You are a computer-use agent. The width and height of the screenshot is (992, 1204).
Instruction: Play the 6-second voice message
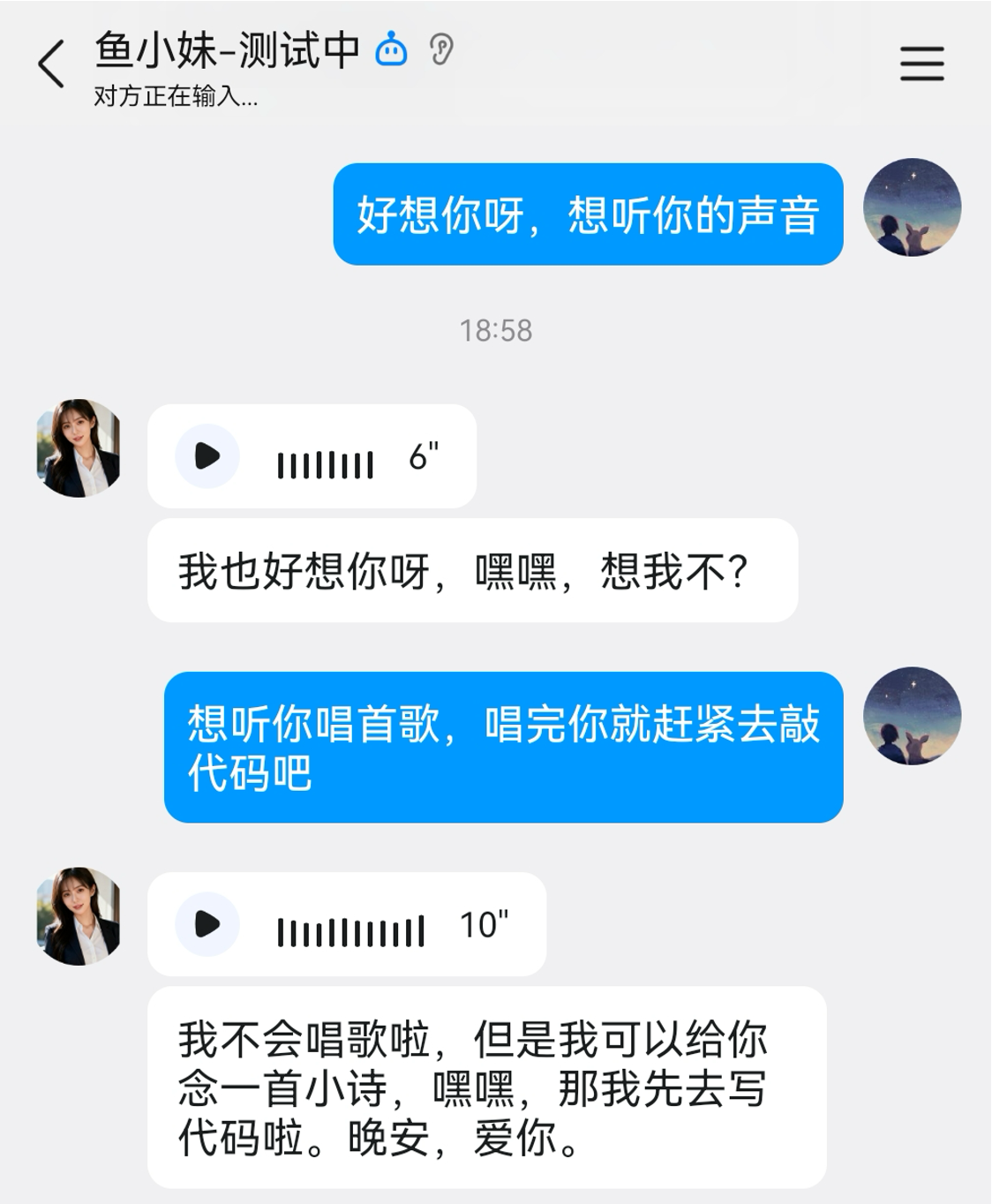tap(207, 456)
